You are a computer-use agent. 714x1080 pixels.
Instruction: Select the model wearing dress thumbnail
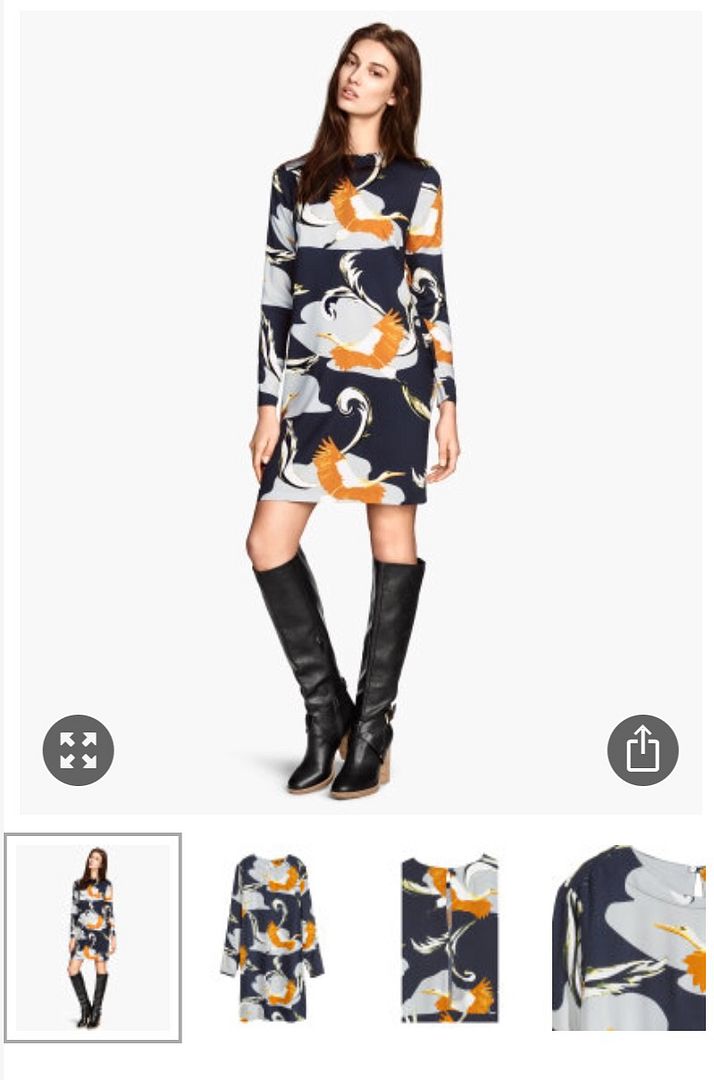[x=93, y=937]
